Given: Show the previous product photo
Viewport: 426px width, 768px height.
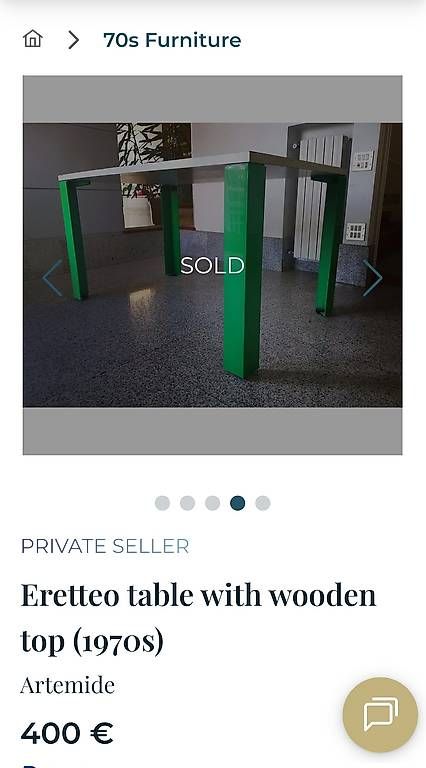Looking at the screenshot, I should (x=52, y=278).
